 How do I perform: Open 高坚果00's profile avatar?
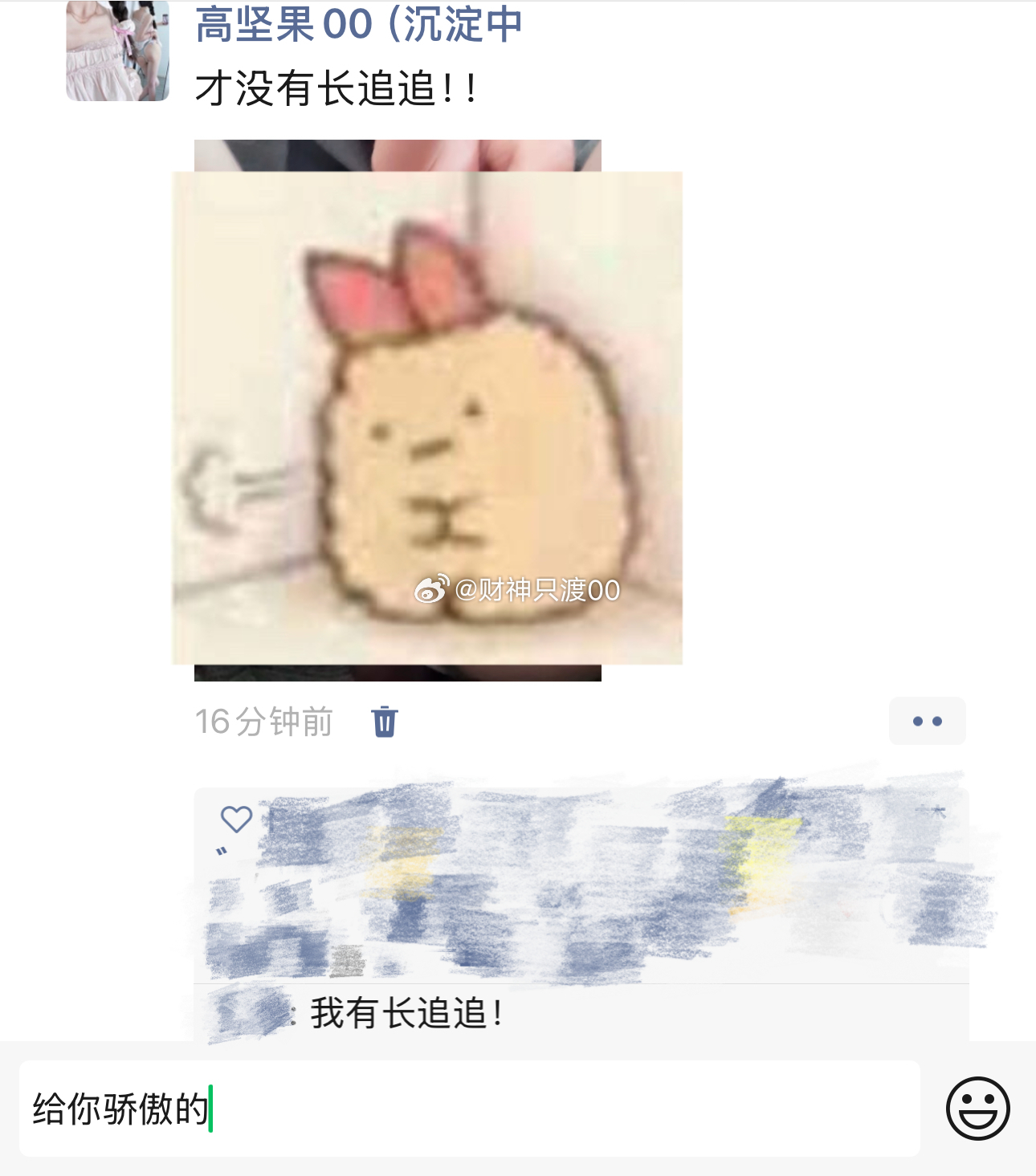coord(117,51)
